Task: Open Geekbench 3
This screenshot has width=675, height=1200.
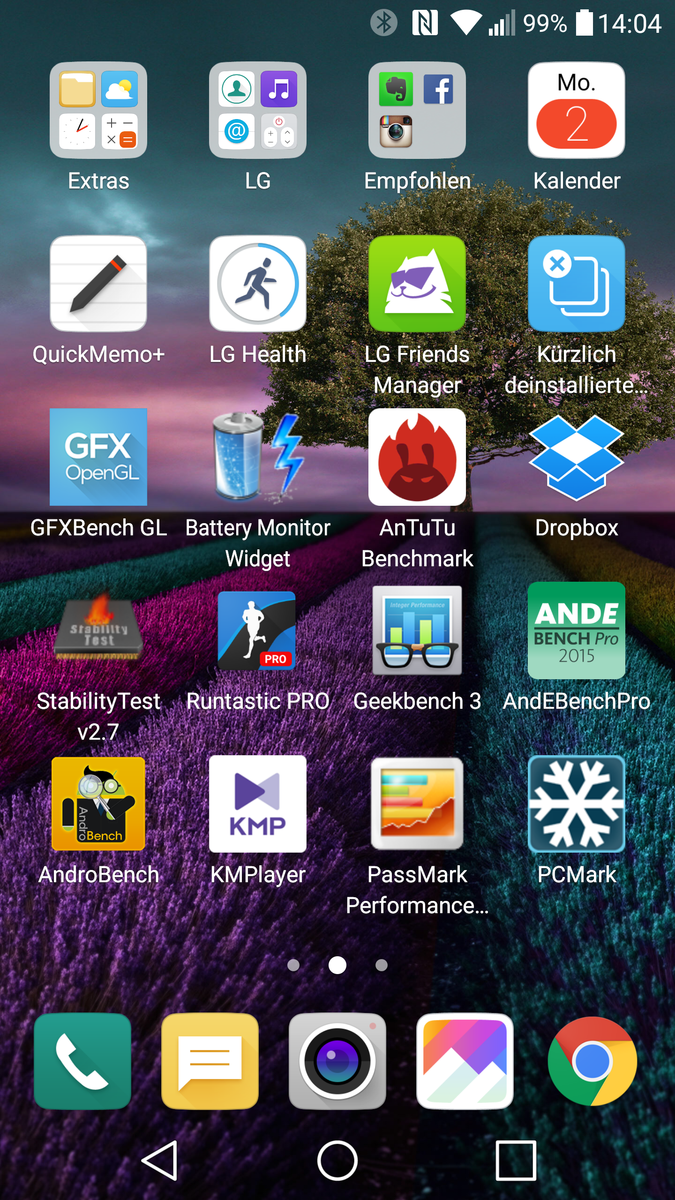Action: 417,630
